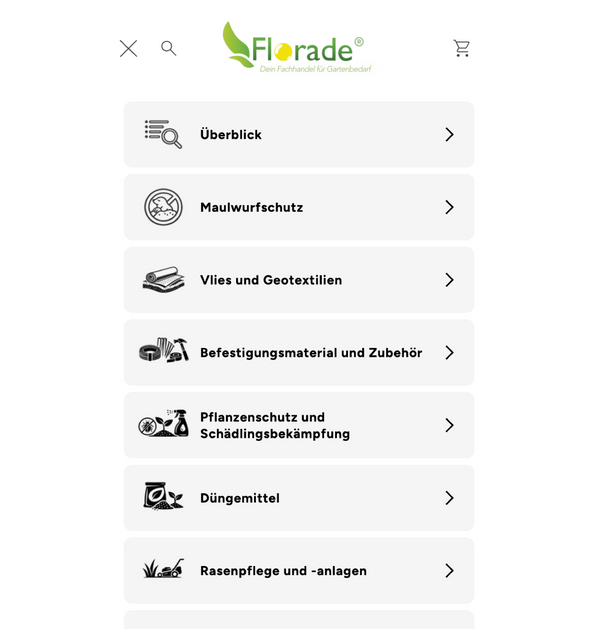Select Rasenpflege und -anlagen

[x=299, y=571]
